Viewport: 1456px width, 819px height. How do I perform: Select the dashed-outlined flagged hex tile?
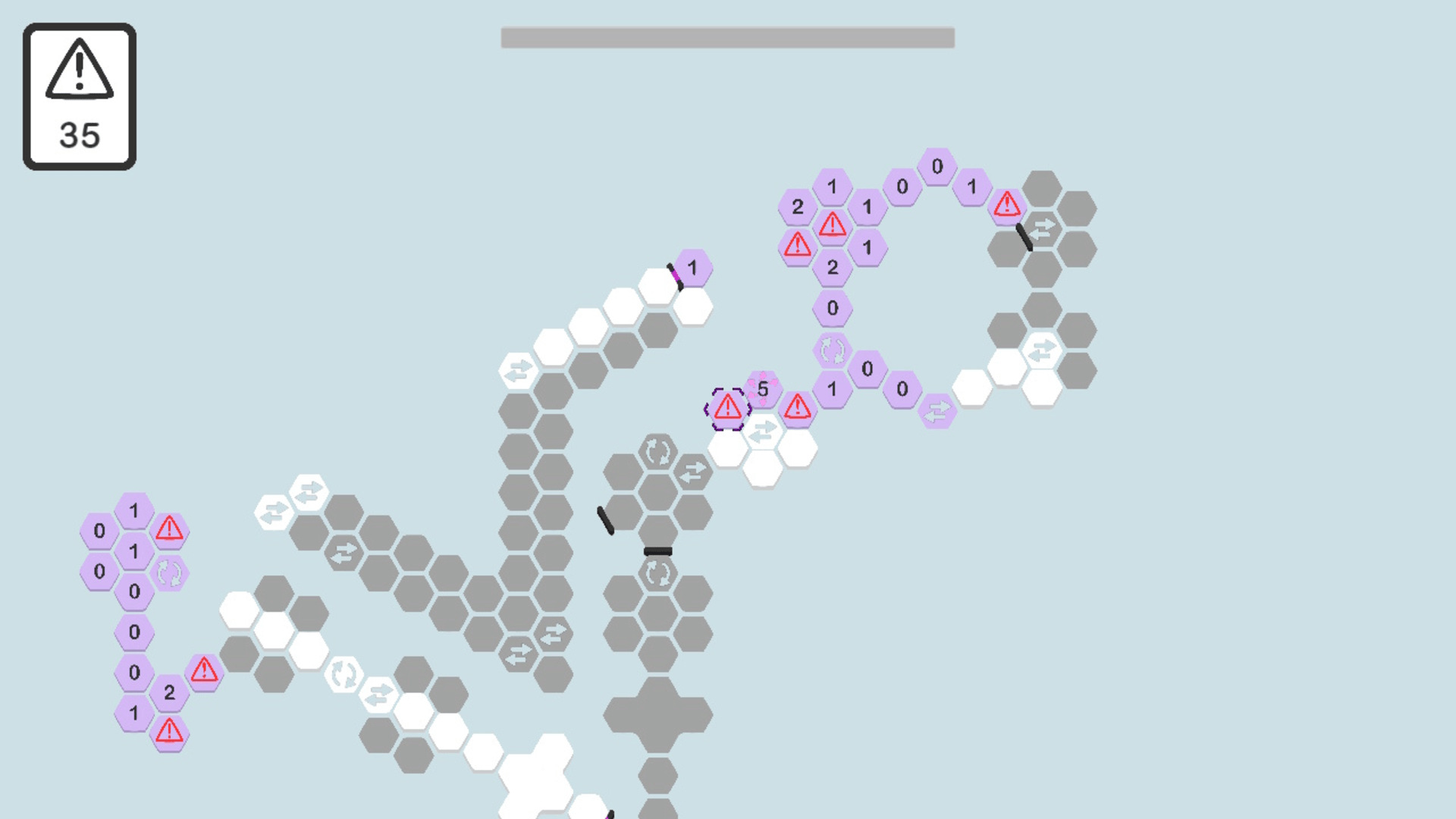click(x=727, y=409)
